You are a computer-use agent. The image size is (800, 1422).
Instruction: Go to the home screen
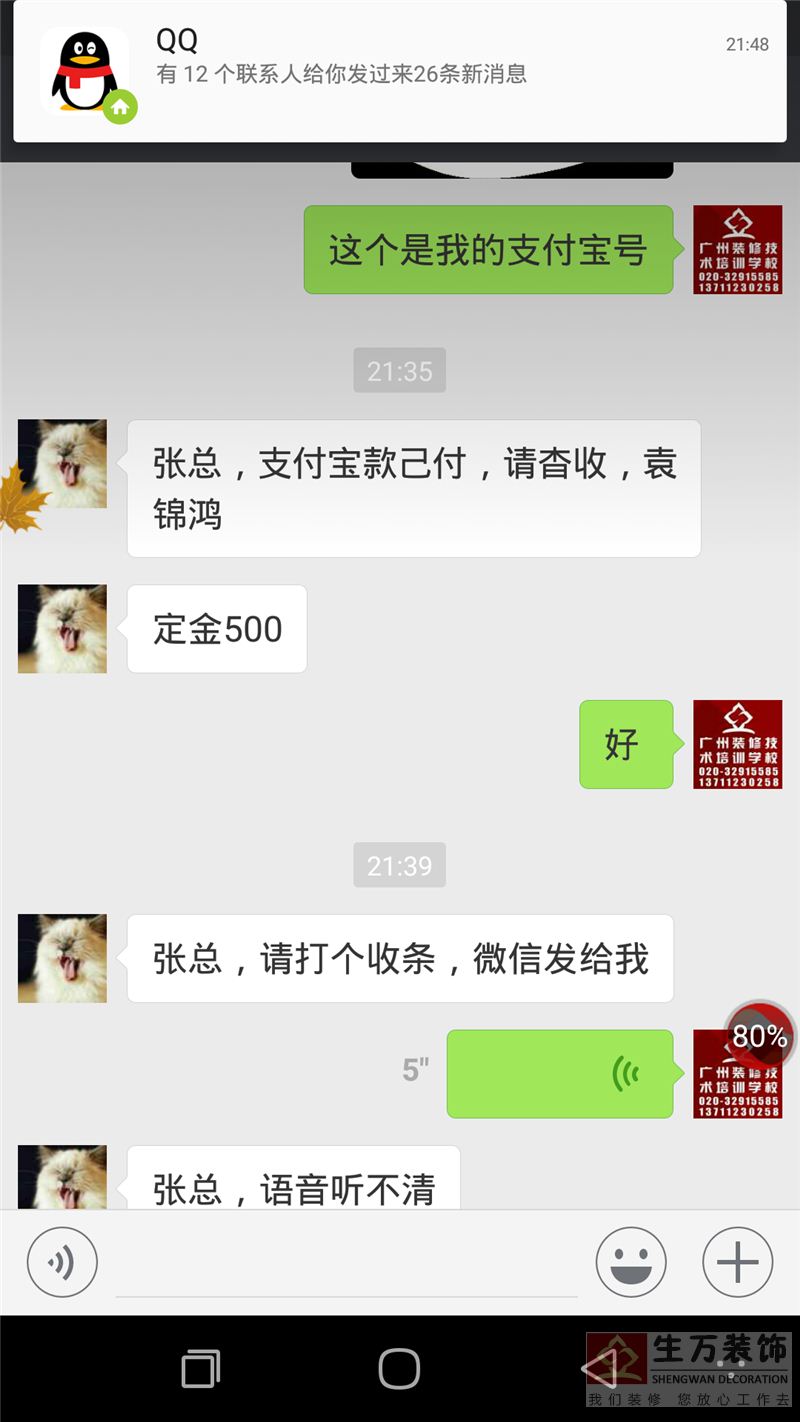pos(399,1368)
